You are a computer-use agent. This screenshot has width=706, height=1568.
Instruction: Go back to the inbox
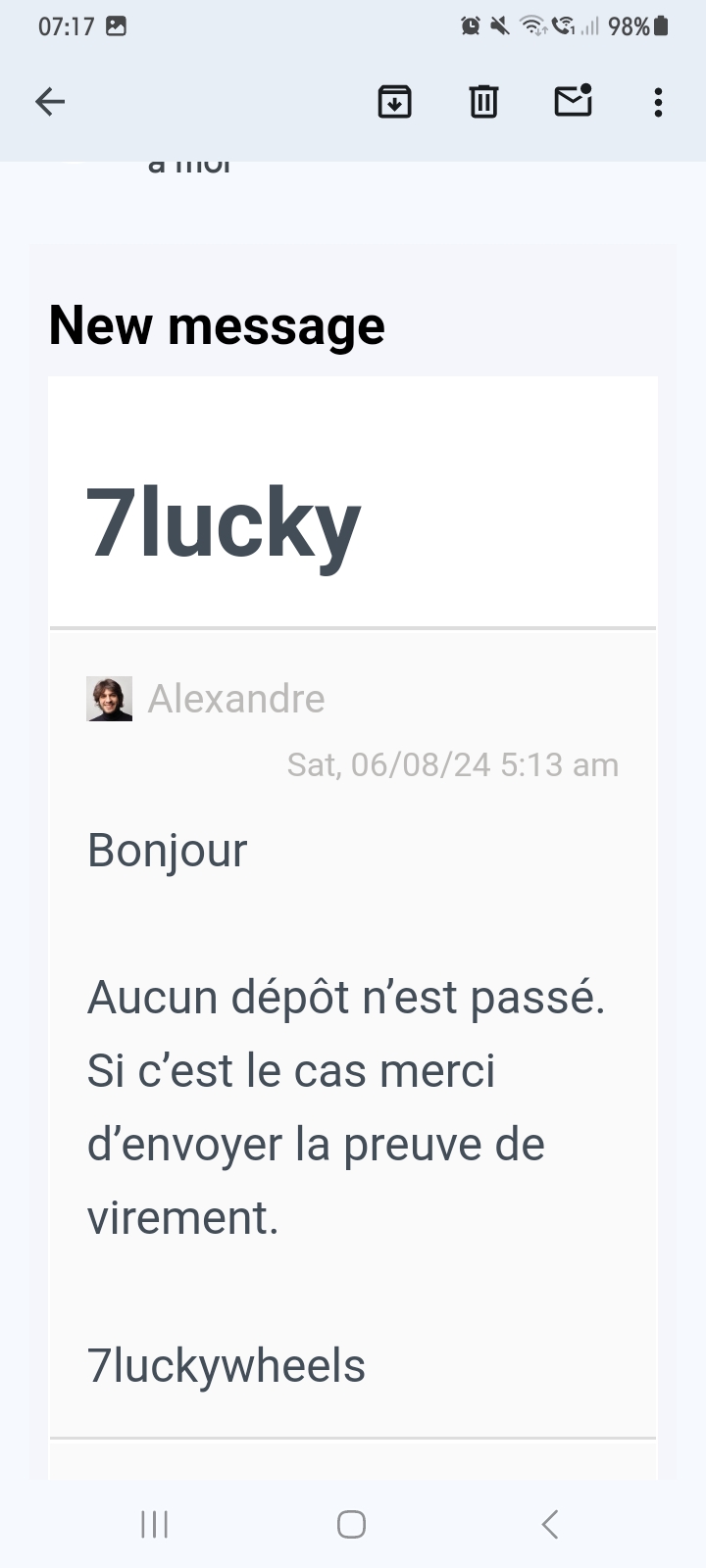click(50, 101)
